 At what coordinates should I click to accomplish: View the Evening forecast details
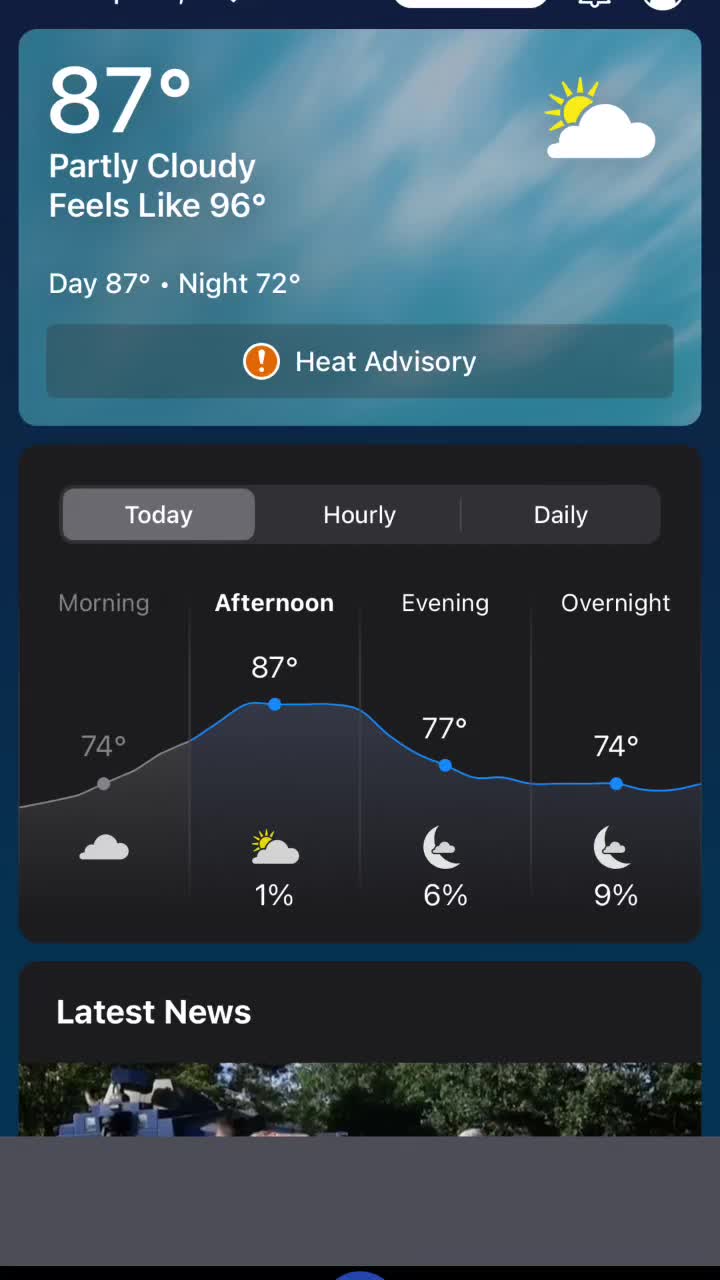[445, 750]
